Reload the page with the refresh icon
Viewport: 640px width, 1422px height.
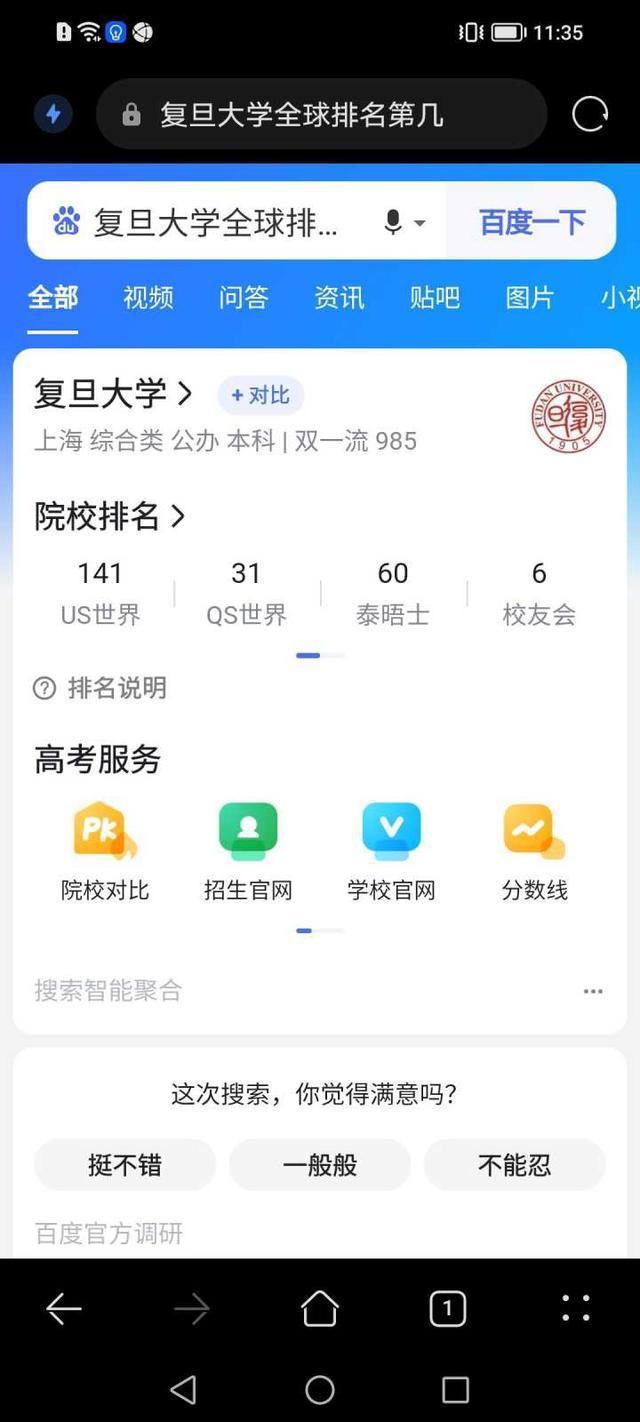tap(590, 115)
